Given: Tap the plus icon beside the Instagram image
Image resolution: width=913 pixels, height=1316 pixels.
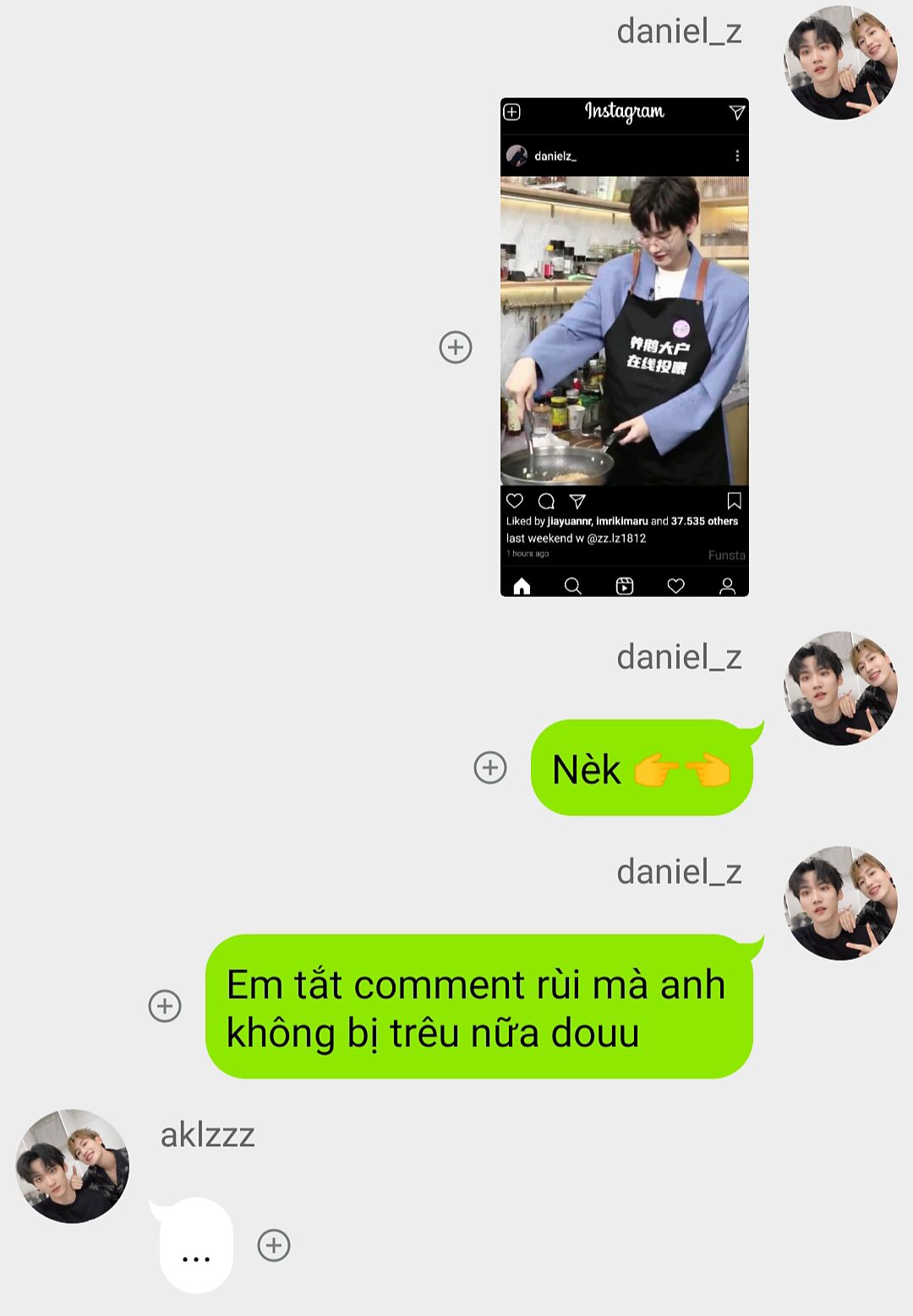Looking at the screenshot, I should click(456, 347).
